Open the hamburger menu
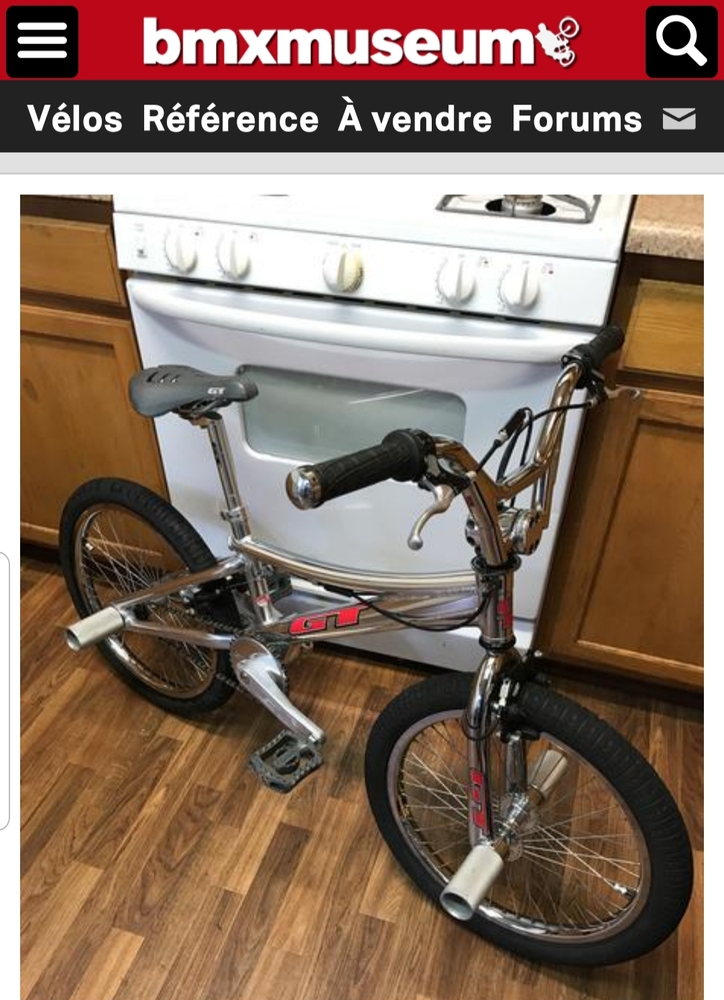The image size is (724, 1000). [42, 41]
